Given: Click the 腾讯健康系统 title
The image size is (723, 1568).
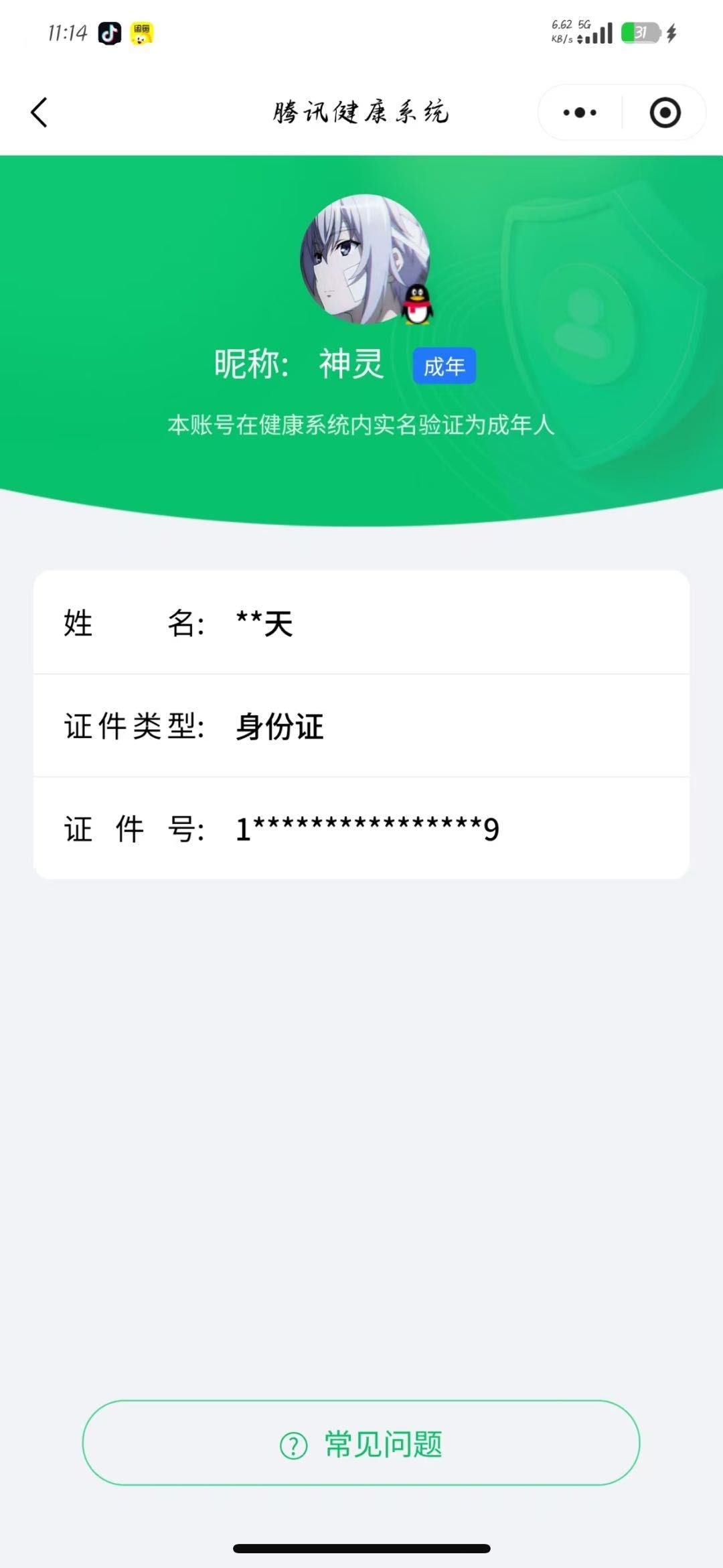Looking at the screenshot, I should tap(361, 113).
